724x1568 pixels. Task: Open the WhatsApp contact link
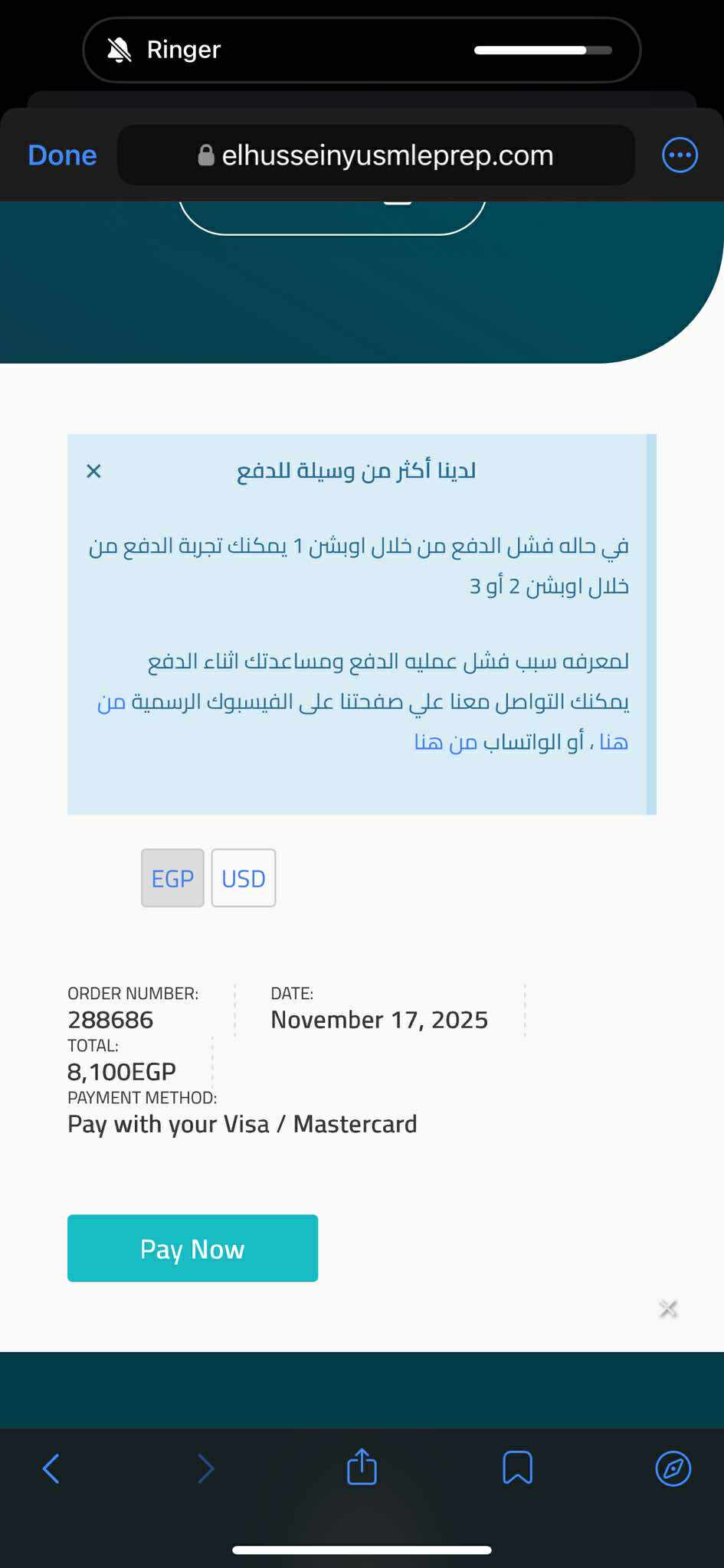click(446, 741)
